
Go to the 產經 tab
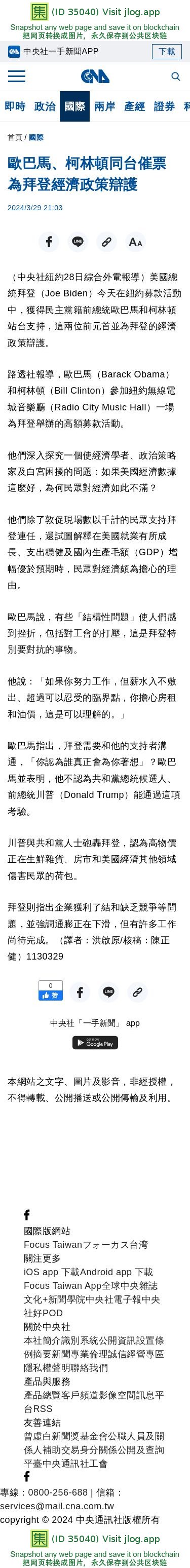point(135,106)
